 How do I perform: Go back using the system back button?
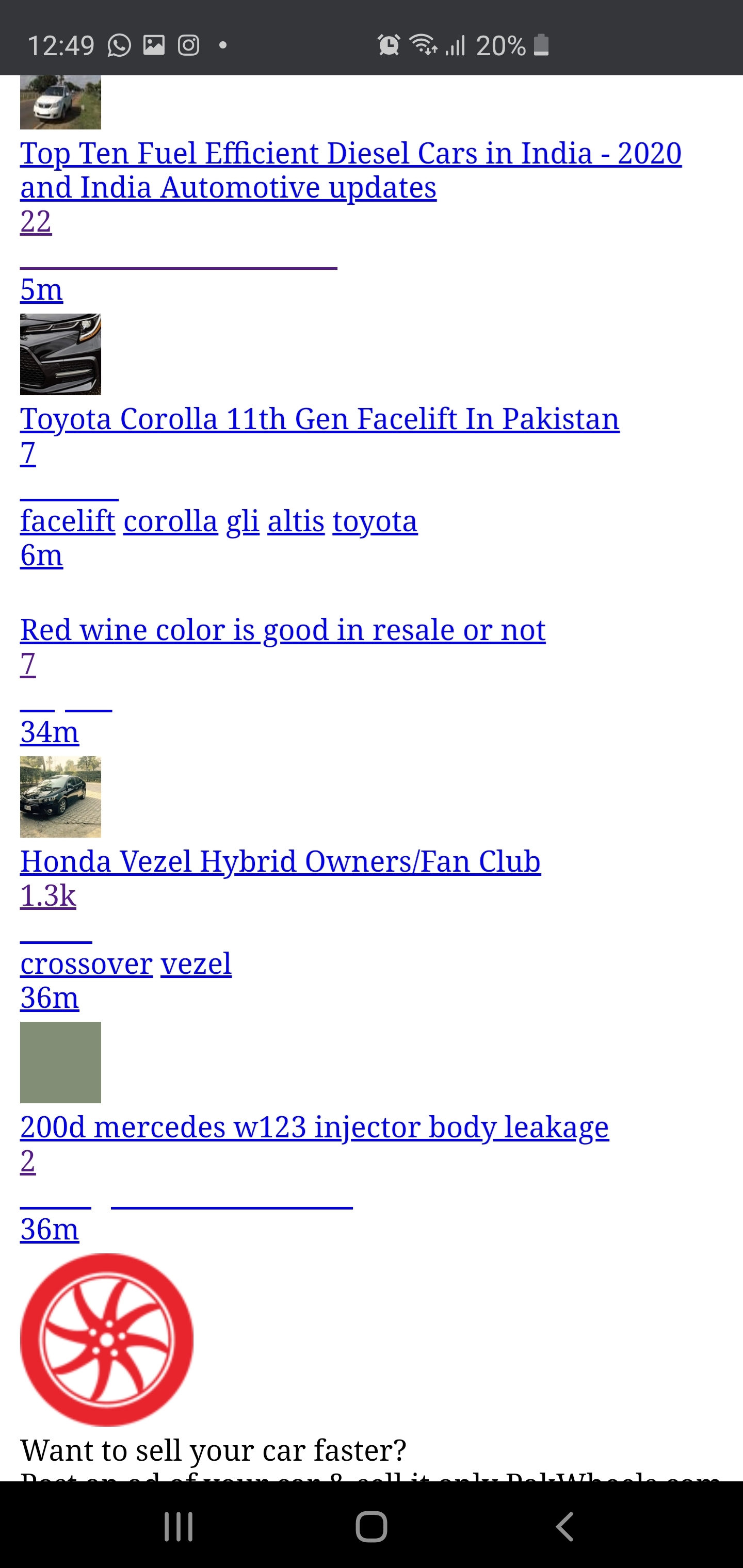(x=564, y=1526)
